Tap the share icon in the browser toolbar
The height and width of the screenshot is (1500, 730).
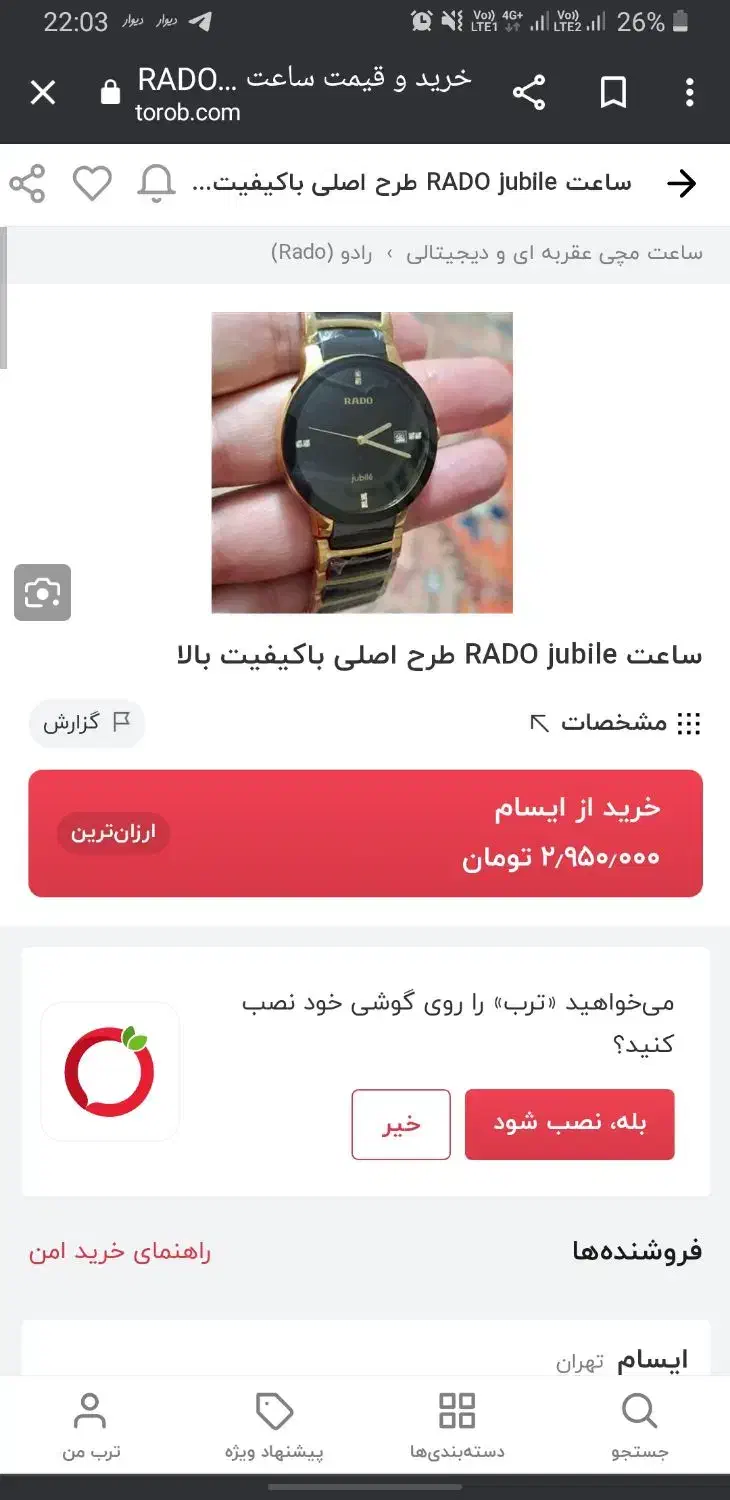529,92
